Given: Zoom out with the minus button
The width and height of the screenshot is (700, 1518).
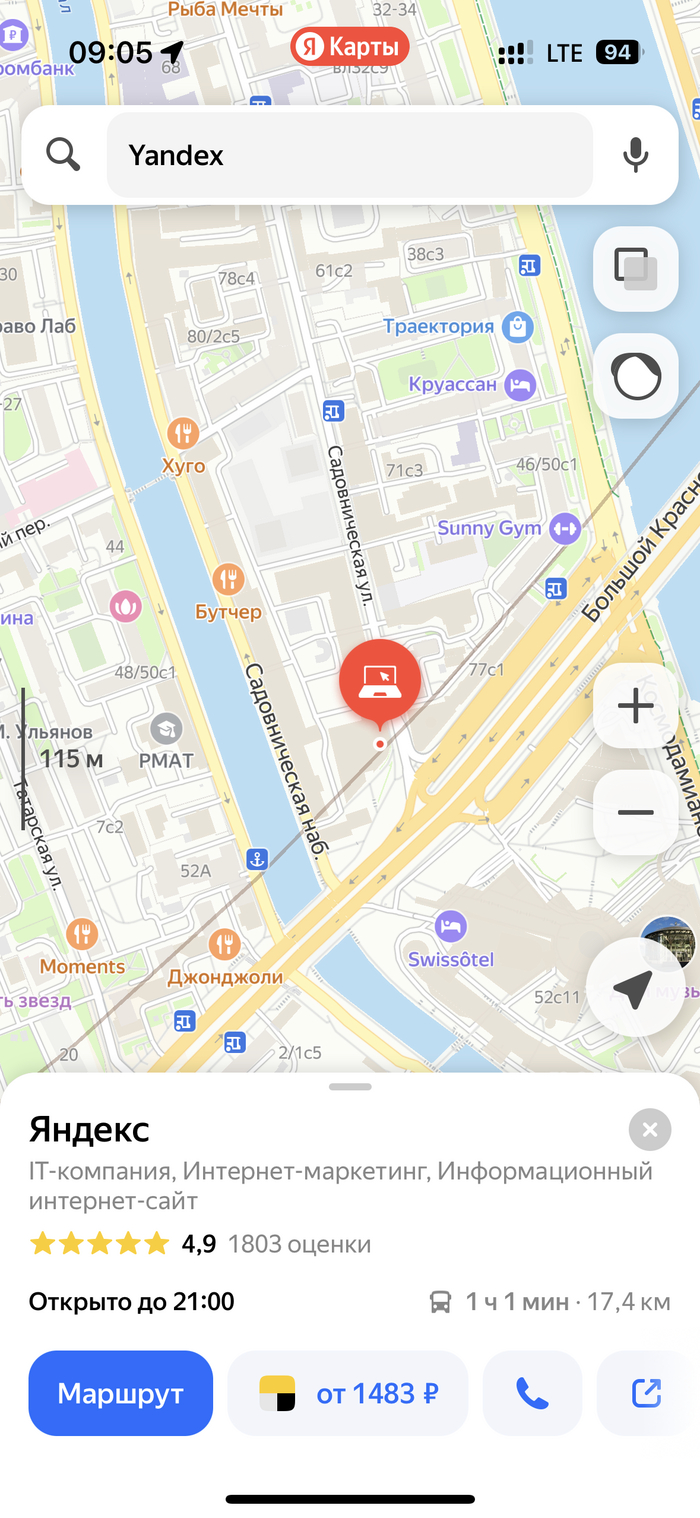Looking at the screenshot, I should [635, 812].
